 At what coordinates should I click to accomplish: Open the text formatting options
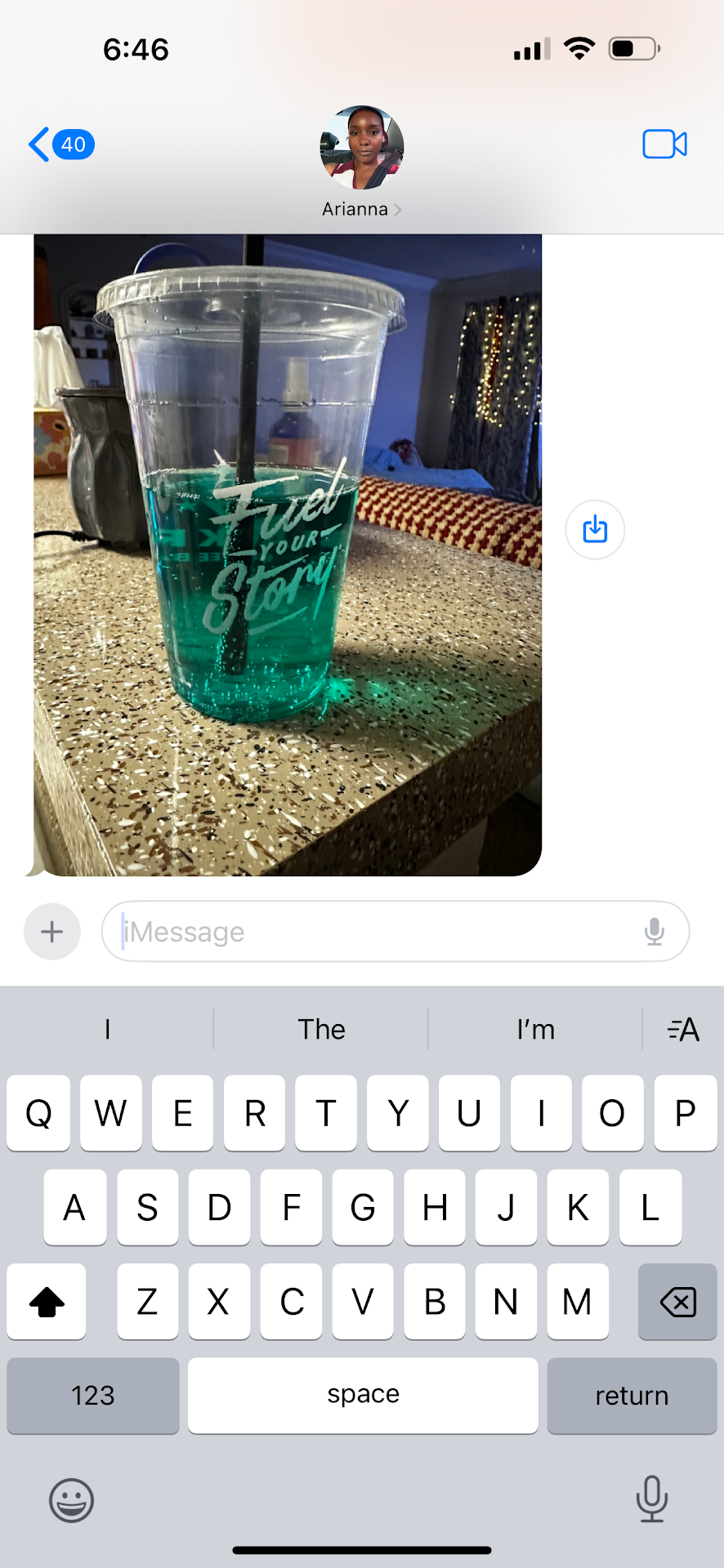point(683,1029)
